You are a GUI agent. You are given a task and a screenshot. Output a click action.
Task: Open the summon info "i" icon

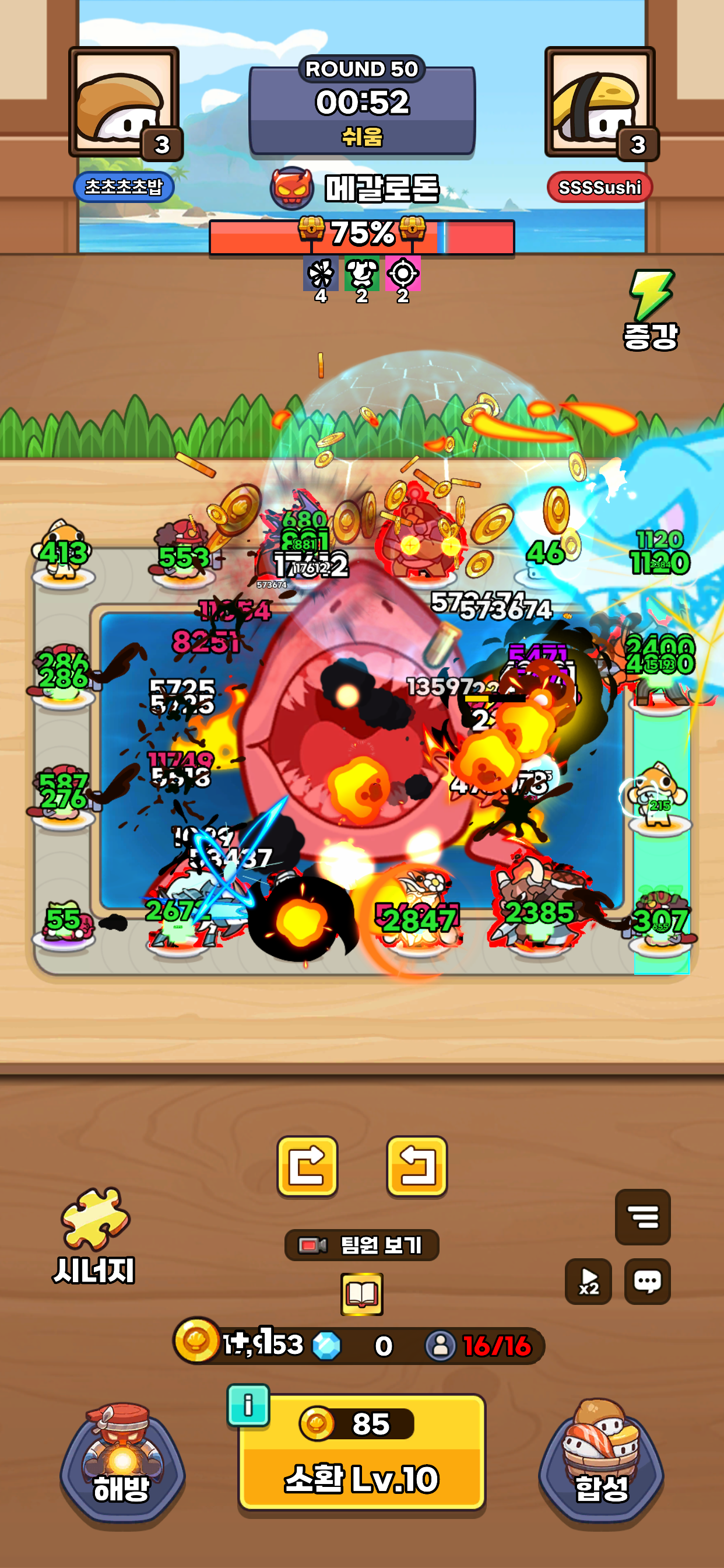click(248, 1405)
